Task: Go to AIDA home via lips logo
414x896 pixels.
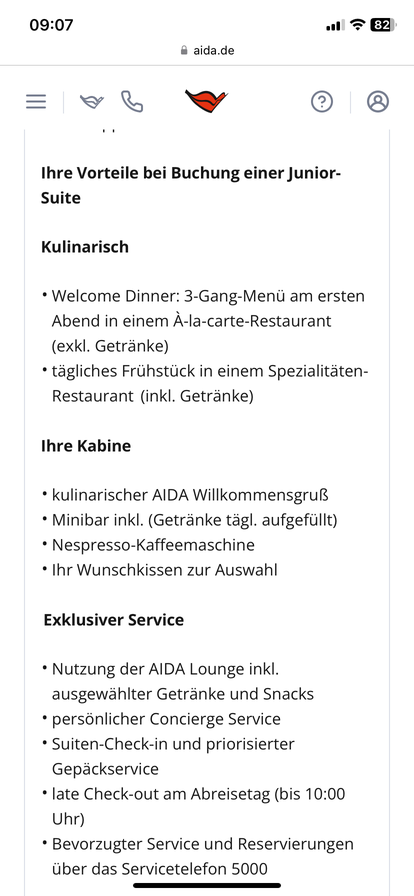Action: [x=206, y=101]
